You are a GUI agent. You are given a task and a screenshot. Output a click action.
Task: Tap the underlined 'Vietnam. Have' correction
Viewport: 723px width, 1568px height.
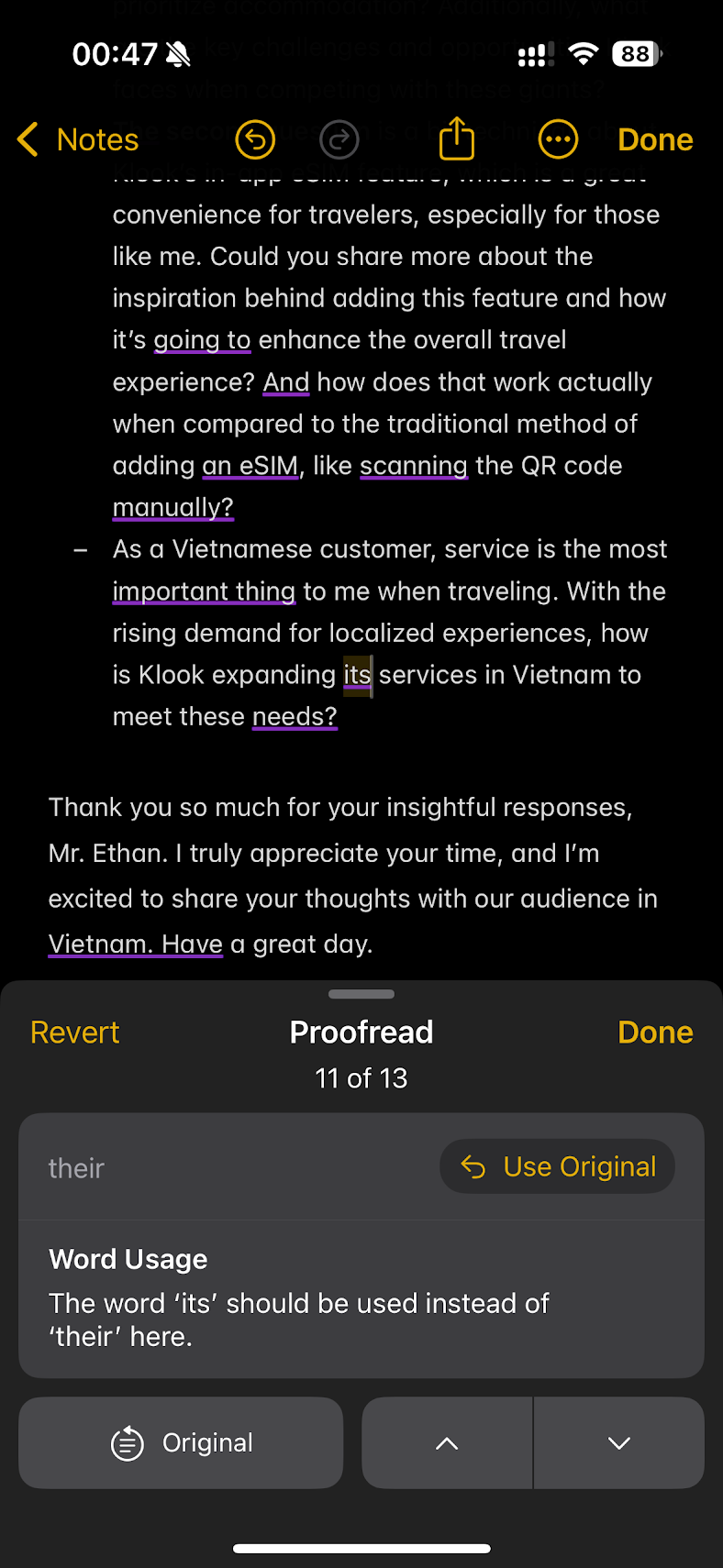pyautogui.click(x=136, y=944)
